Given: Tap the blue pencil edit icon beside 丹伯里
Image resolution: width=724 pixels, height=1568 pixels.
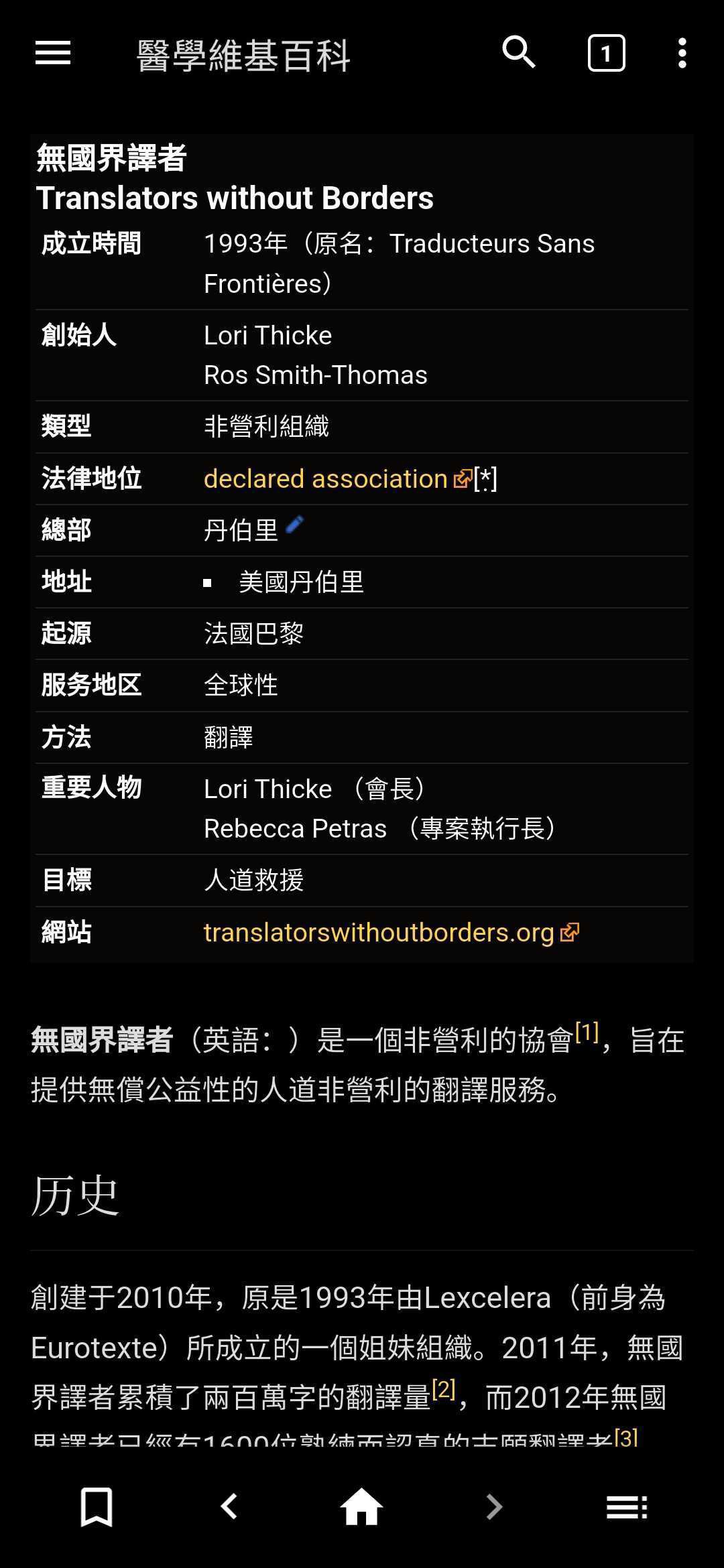Looking at the screenshot, I should pyautogui.click(x=295, y=525).
